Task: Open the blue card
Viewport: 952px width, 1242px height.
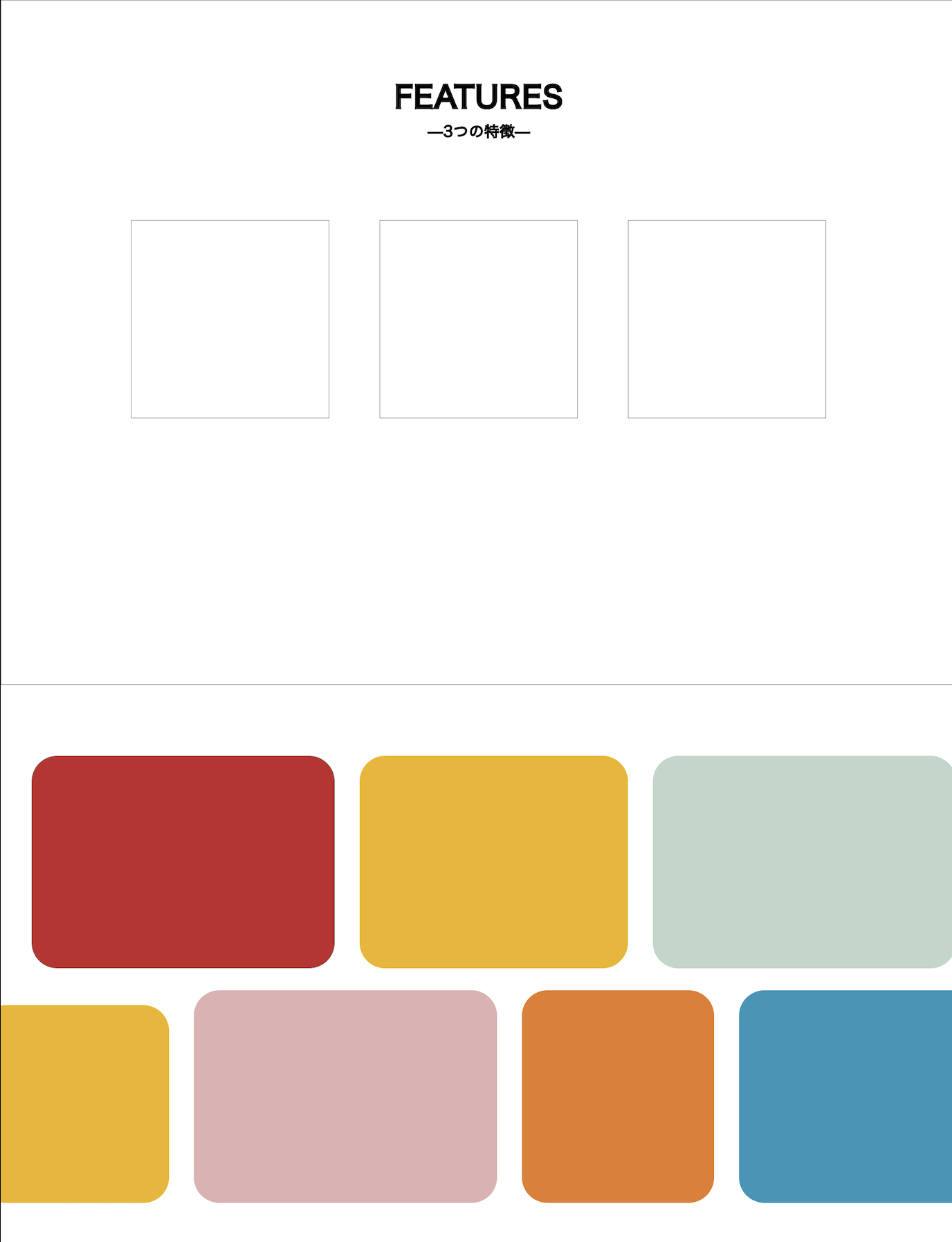Action: [845, 1096]
